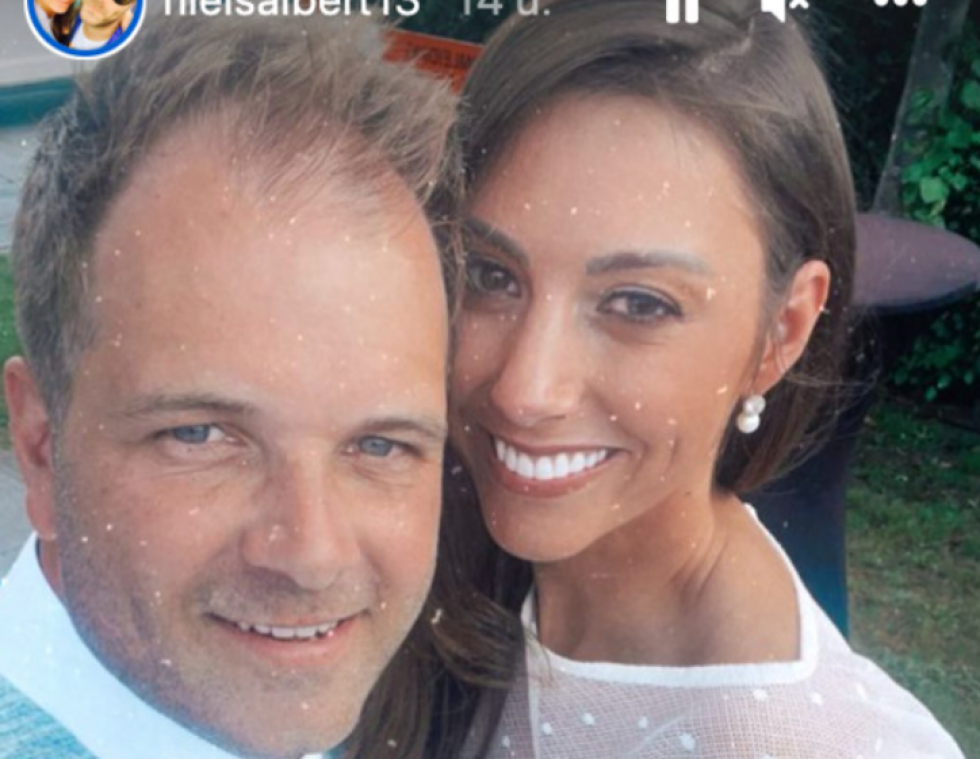Image resolution: width=980 pixels, height=759 pixels.
Task: Toggle the story sound mute icon
Action: tap(784, 8)
